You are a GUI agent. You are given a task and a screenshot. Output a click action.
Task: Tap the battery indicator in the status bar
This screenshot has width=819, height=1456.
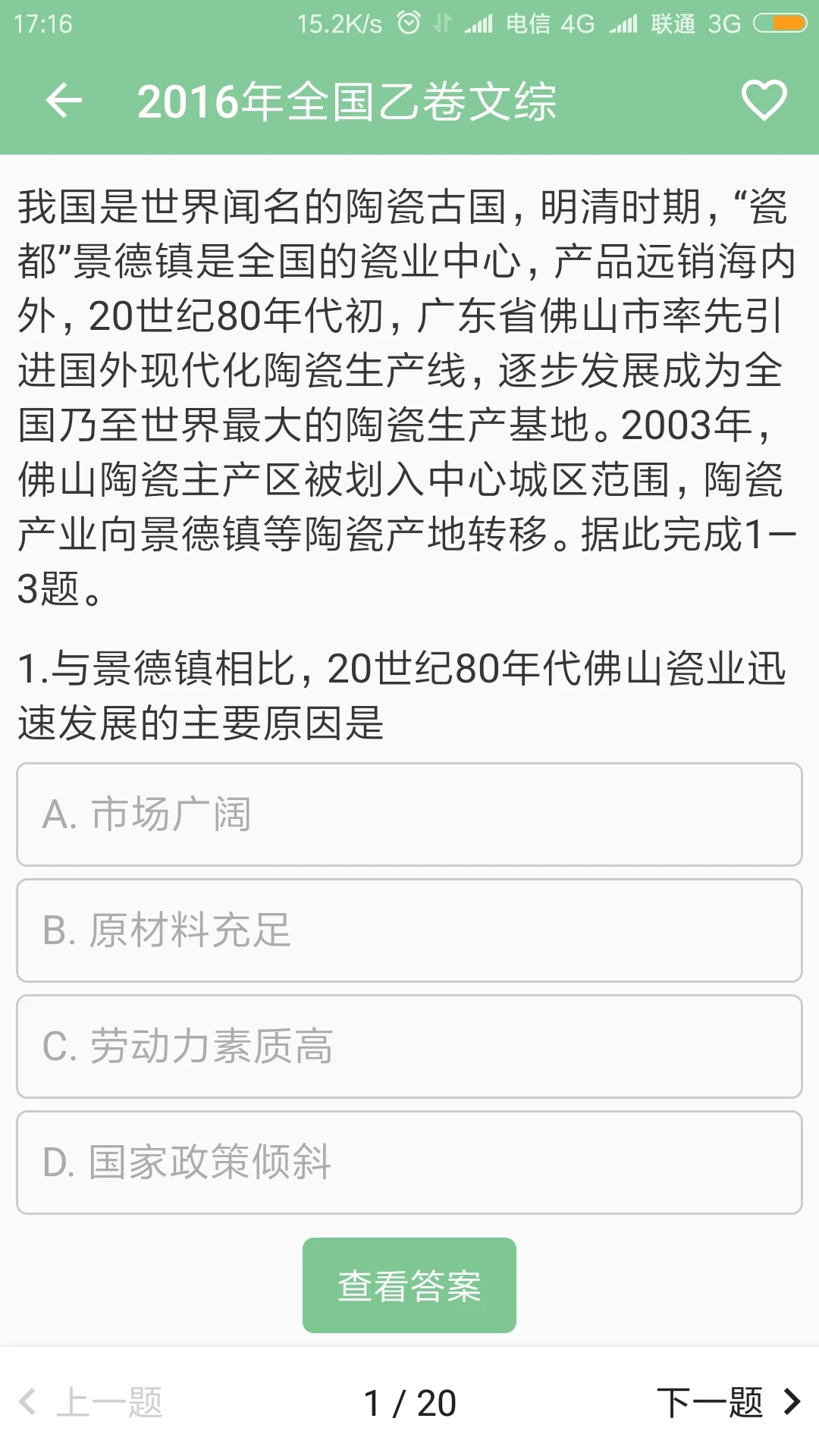pyautogui.click(x=781, y=23)
